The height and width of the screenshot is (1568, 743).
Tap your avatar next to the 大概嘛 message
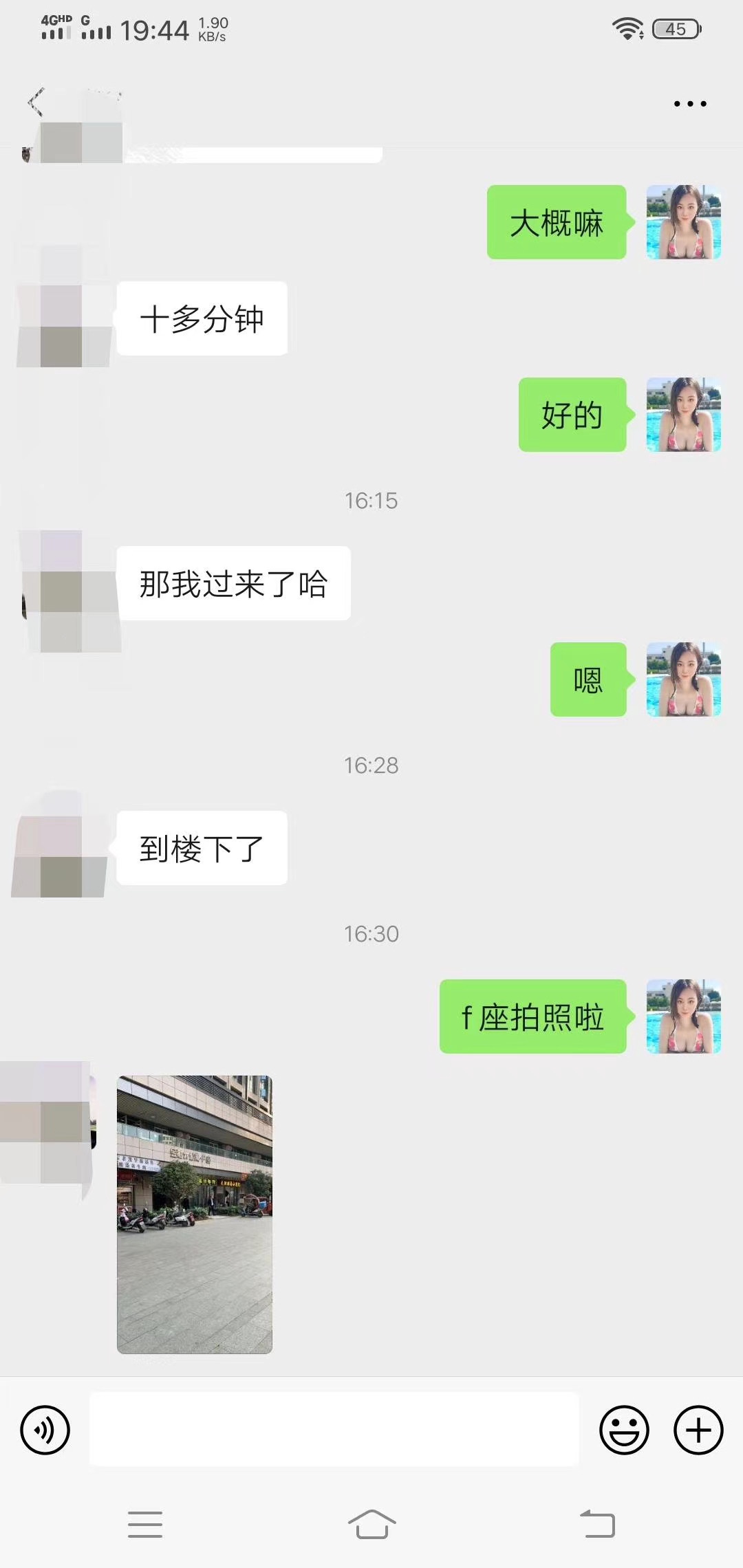(683, 224)
